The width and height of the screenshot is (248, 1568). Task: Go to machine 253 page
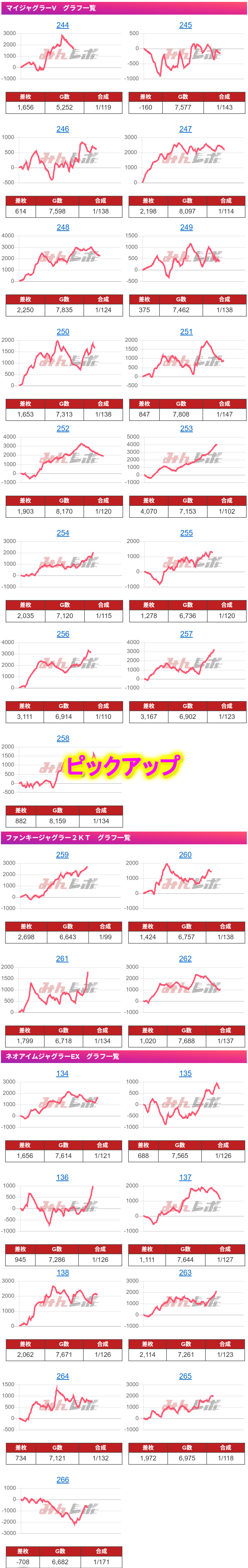tap(187, 428)
